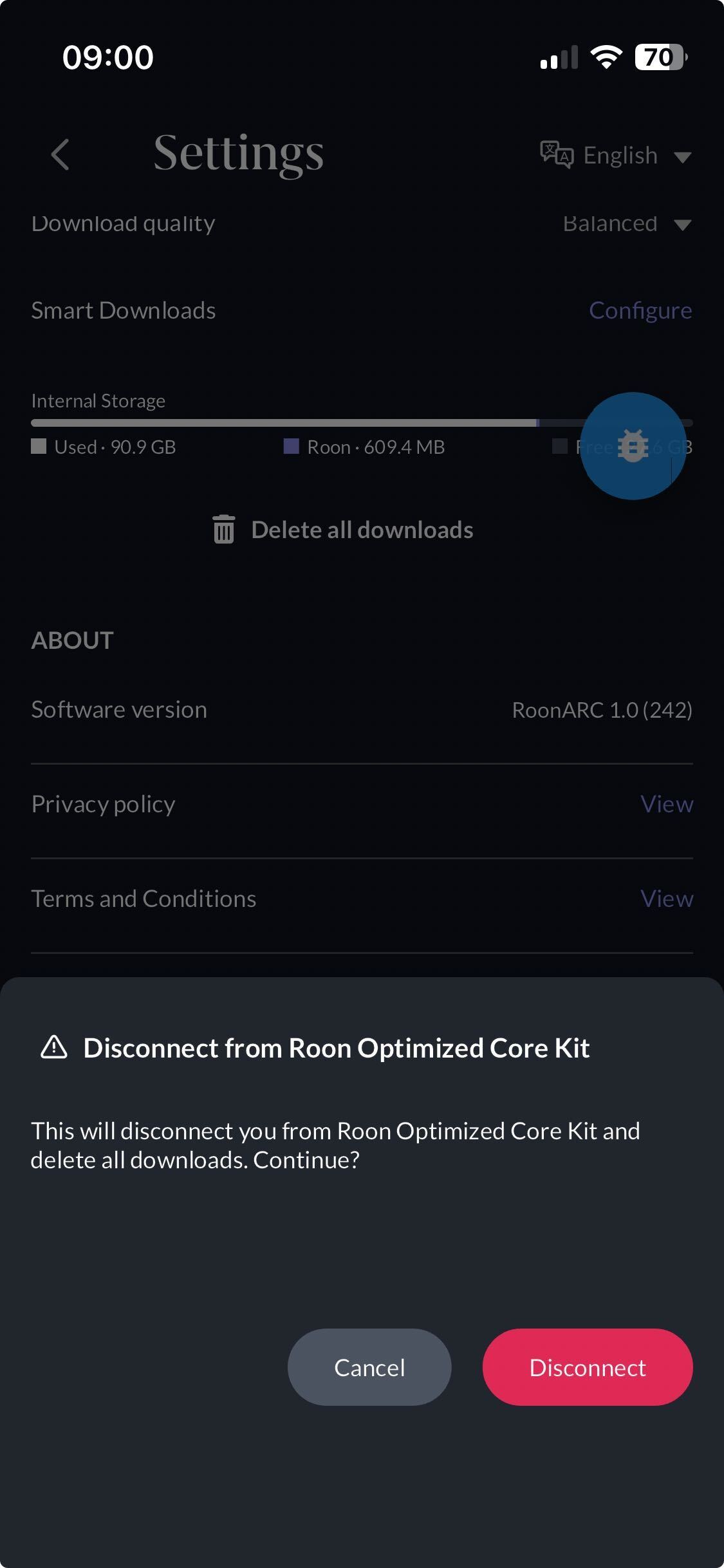
Task: Open the floating bug report button
Action: coord(633,446)
